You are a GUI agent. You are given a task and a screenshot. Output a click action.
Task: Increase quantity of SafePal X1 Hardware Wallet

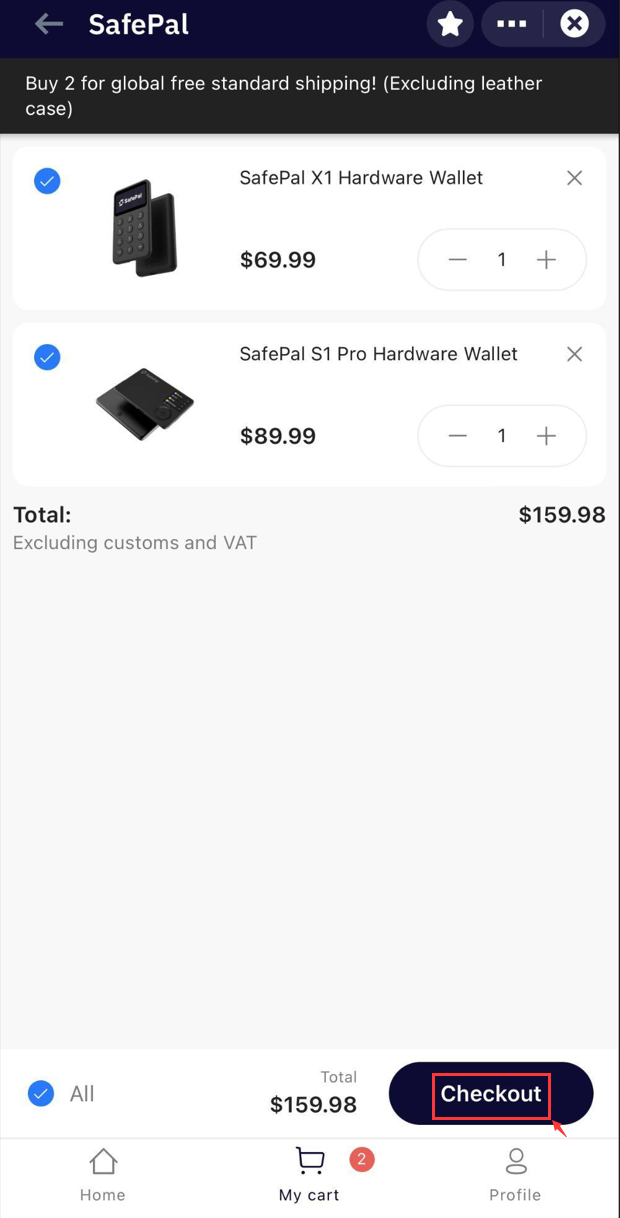coord(546,260)
